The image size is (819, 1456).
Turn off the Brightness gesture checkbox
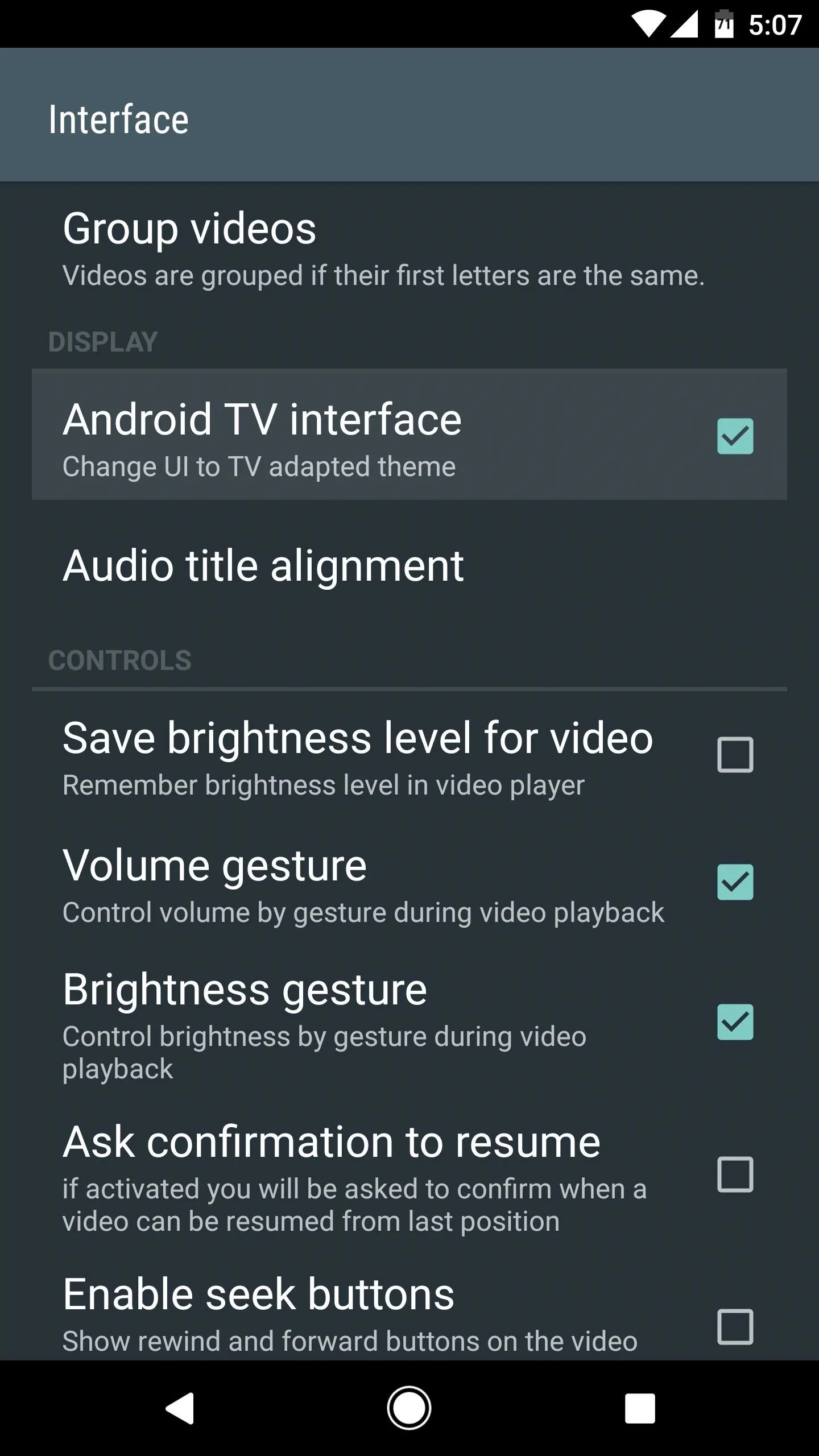pos(735,1022)
